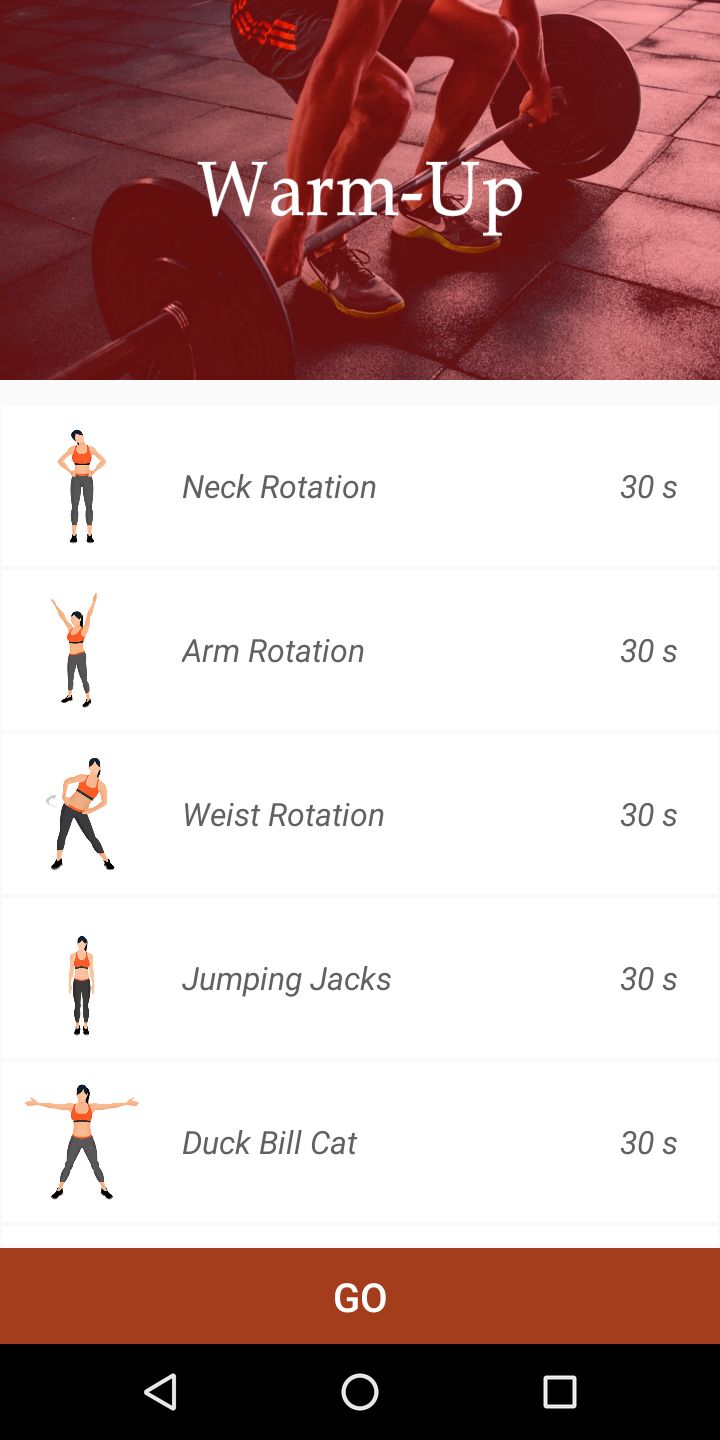Return to the home screen
Screen dimensions: 720x1440
[360, 1391]
